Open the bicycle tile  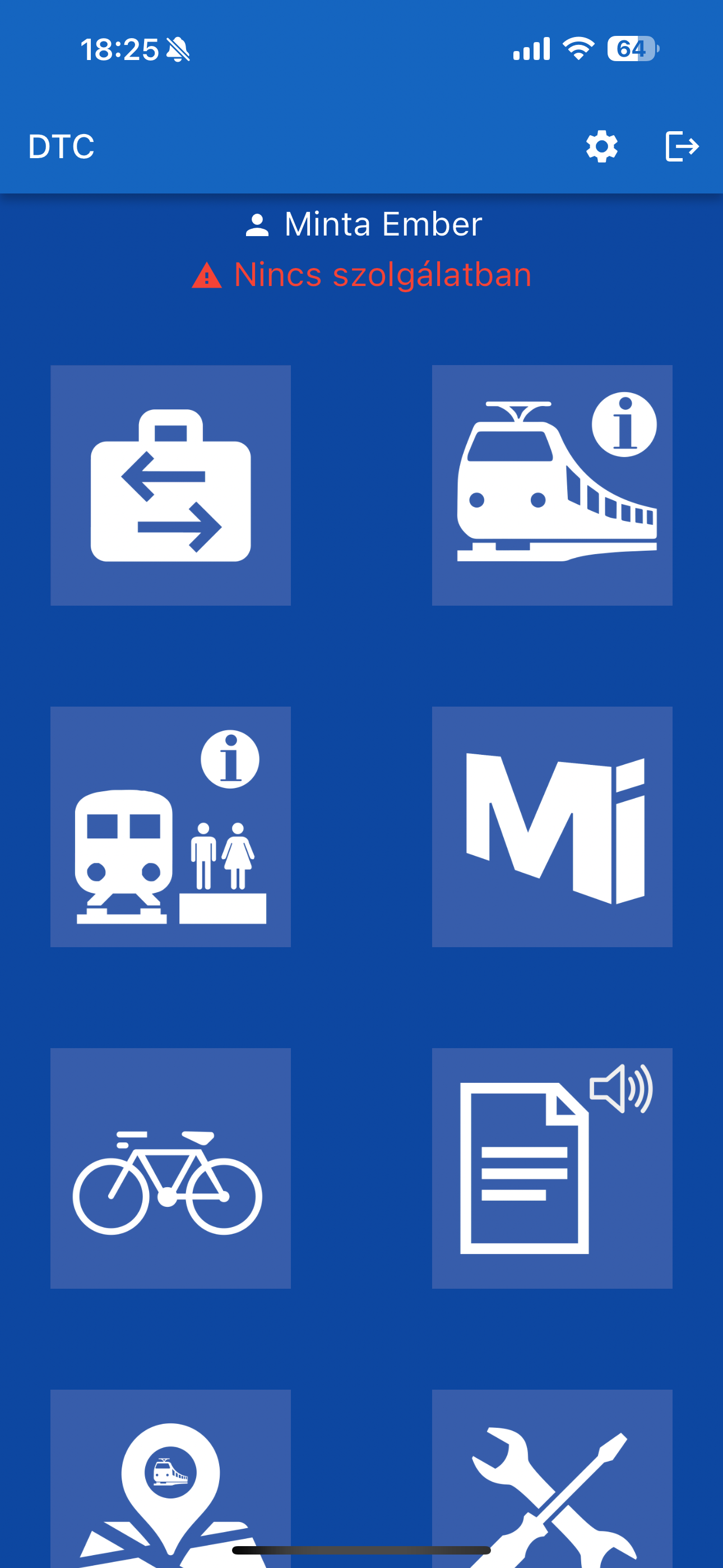(x=170, y=1168)
